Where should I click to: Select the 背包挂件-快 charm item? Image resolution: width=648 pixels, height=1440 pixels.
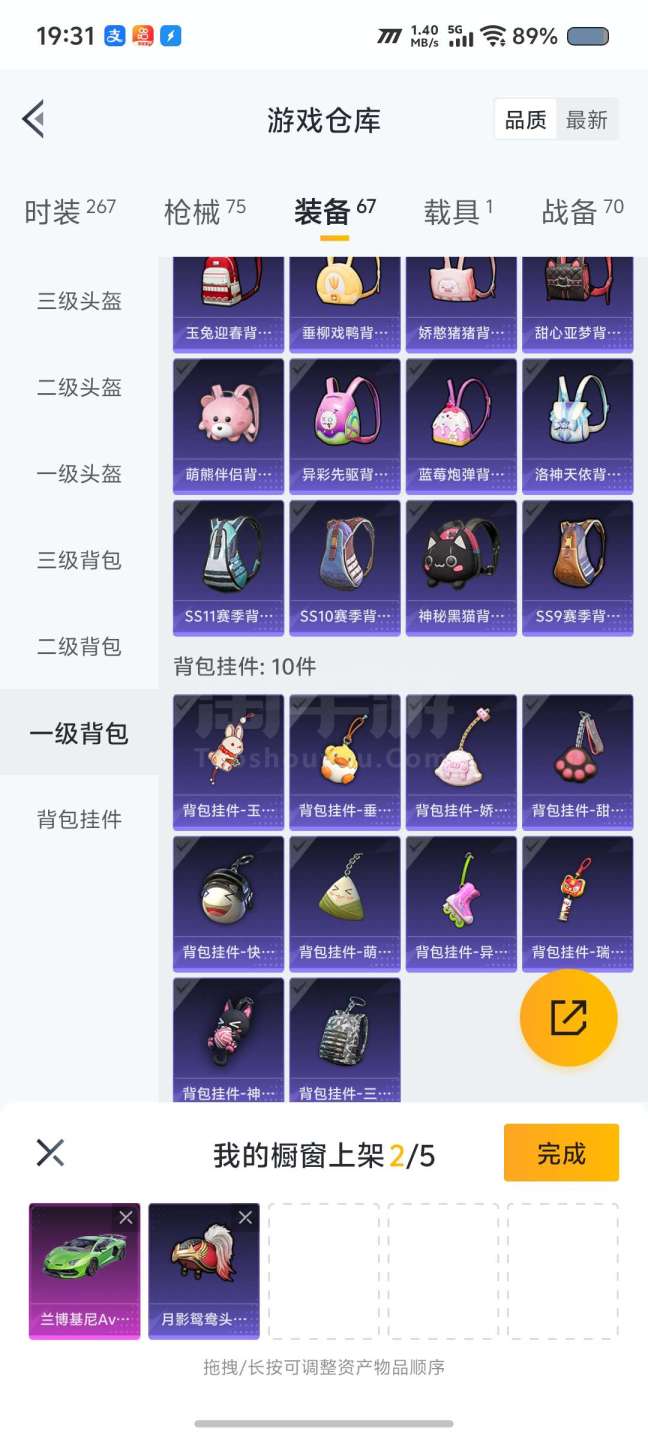click(x=228, y=902)
